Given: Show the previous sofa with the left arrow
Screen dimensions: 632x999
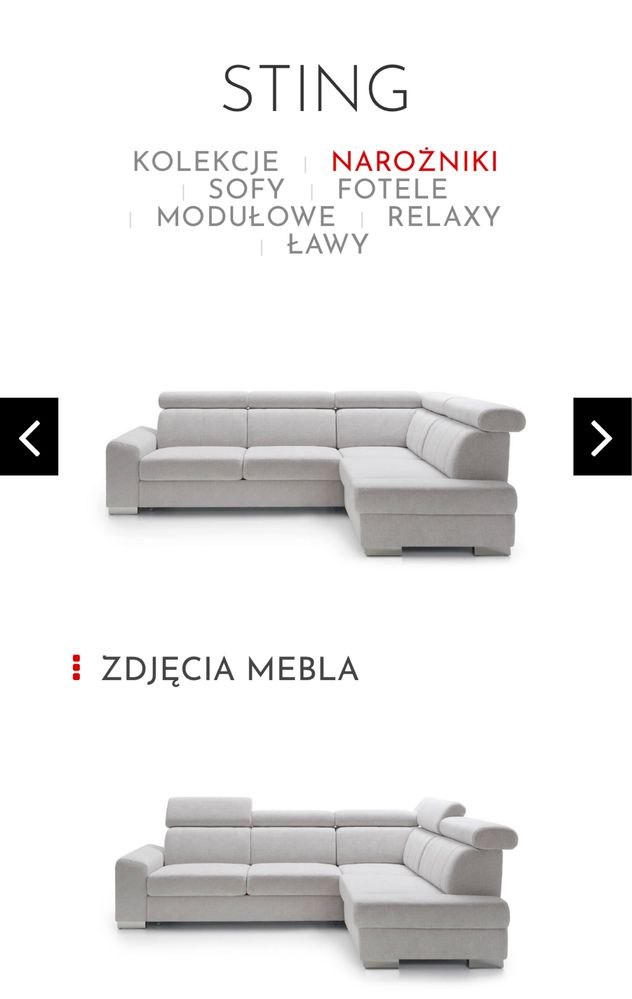Looking at the screenshot, I should [x=29, y=437].
